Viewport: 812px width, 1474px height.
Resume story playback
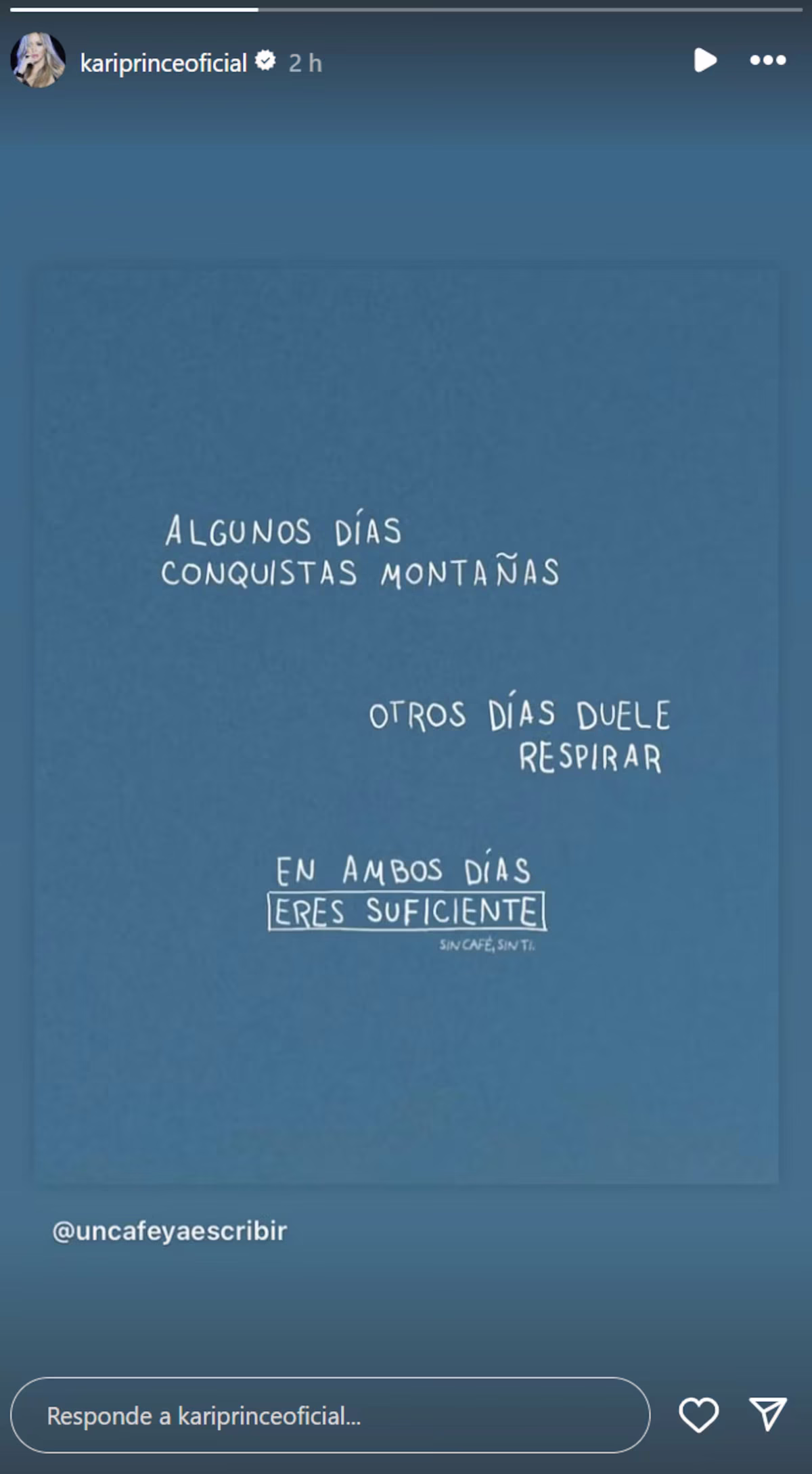pyautogui.click(x=704, y=60)
